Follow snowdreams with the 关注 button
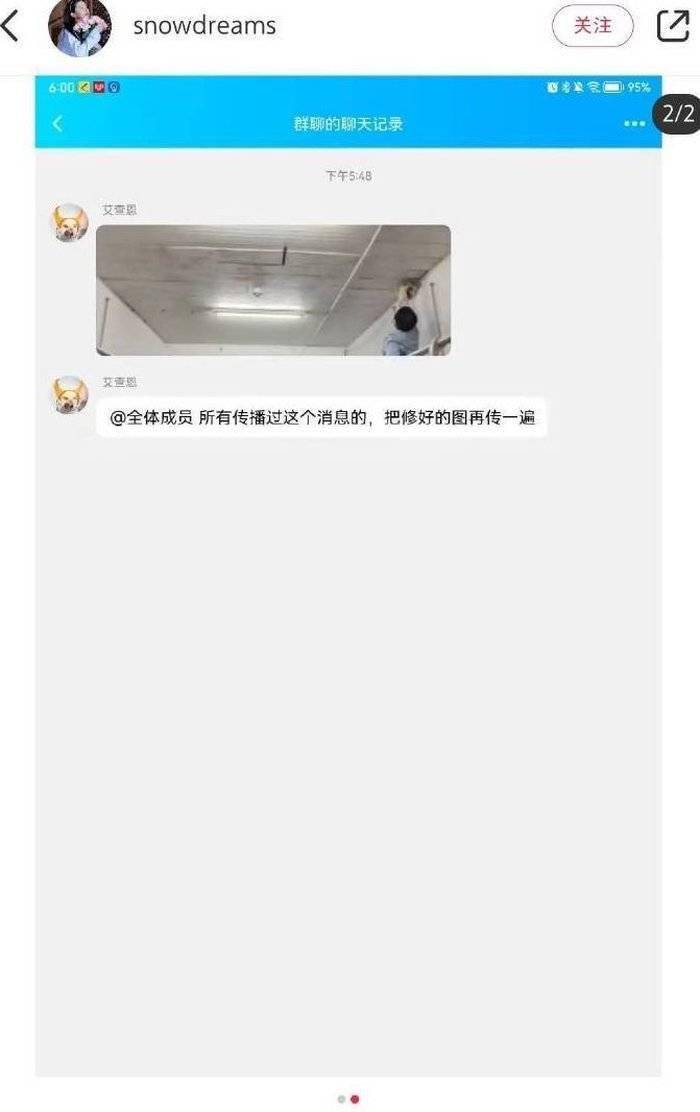Viewport: 700px width, 1112px height. 593,26
